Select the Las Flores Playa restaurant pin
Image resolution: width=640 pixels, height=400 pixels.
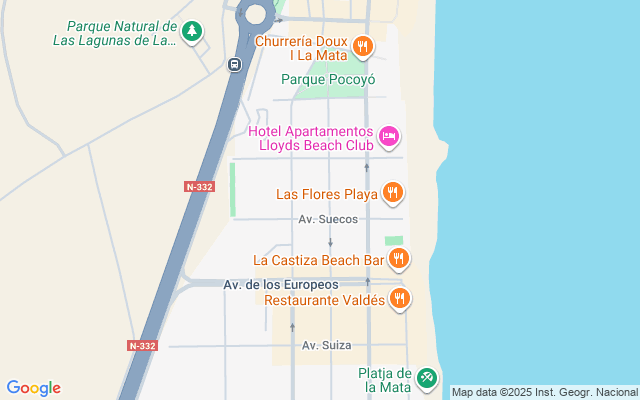click(393, 193)
